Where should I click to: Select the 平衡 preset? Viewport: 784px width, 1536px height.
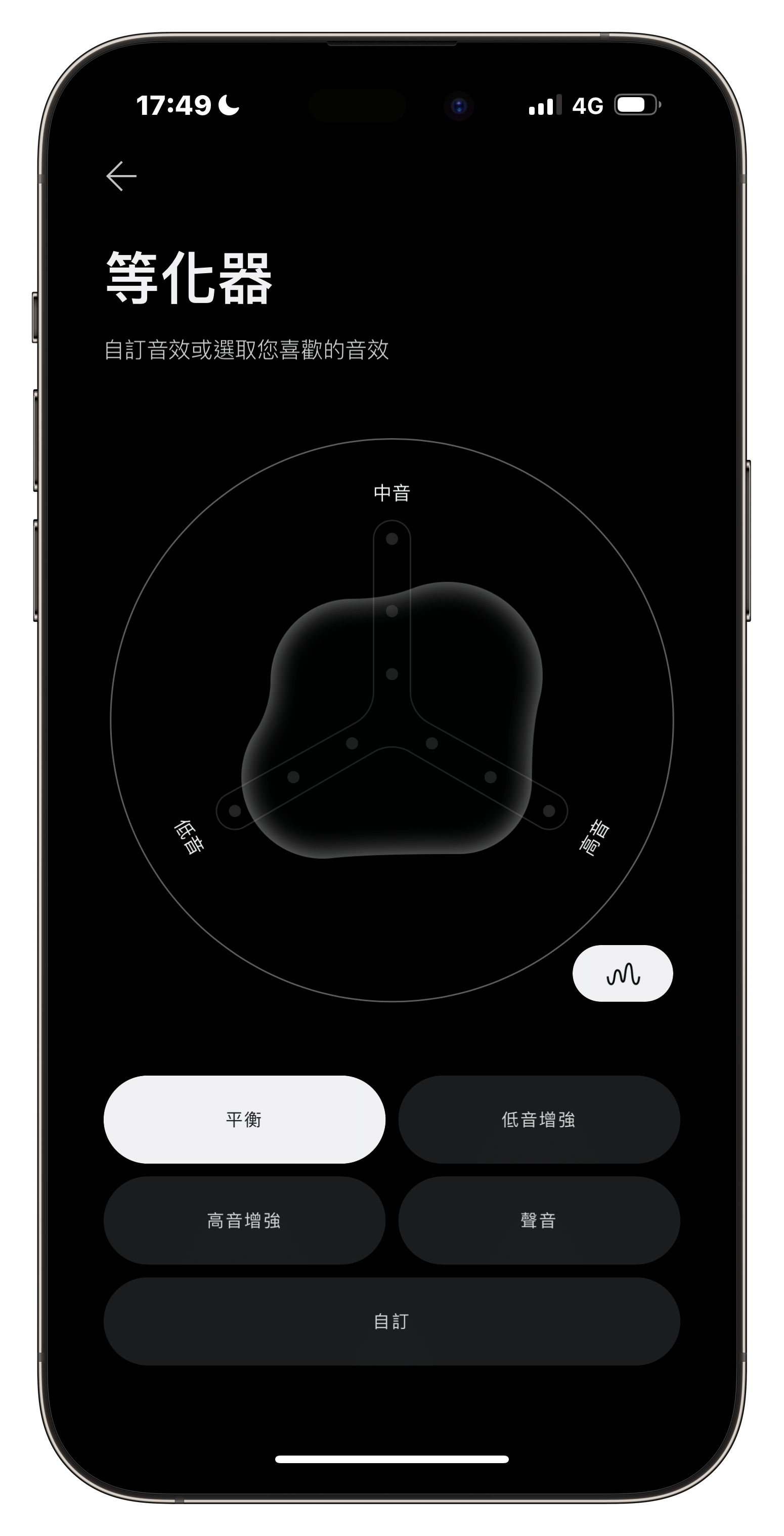tap(244, 1119)
